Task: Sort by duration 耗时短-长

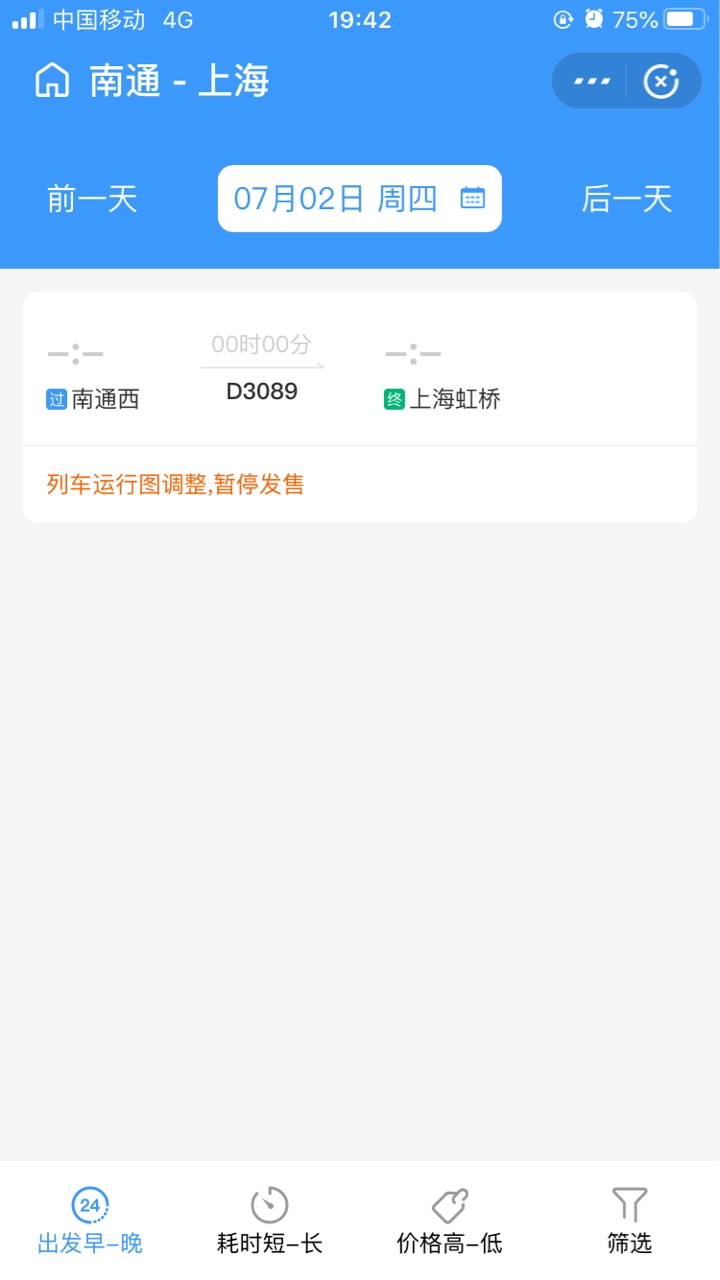Action: (270, 1221)
